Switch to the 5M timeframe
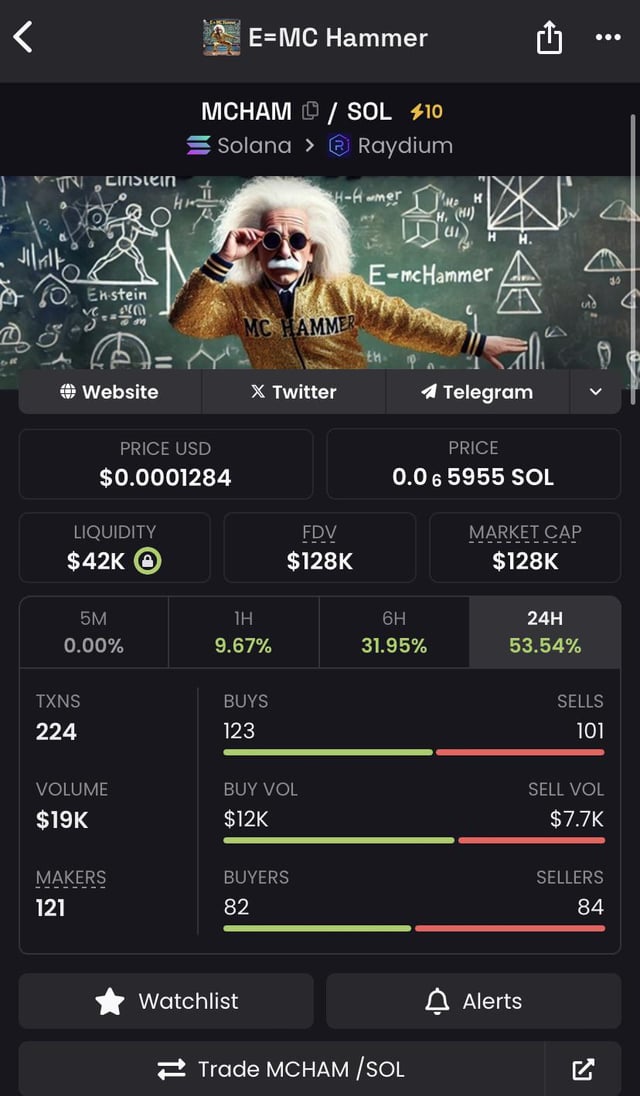 (93, 632)
